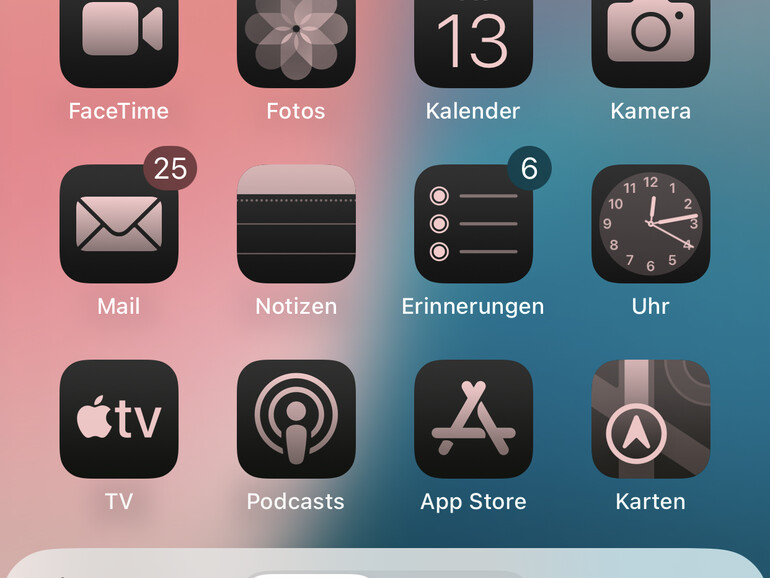The height and width of the screenshot is (578, 770).
Task: Launch the Fotos app
Action: tap(296, 40)
